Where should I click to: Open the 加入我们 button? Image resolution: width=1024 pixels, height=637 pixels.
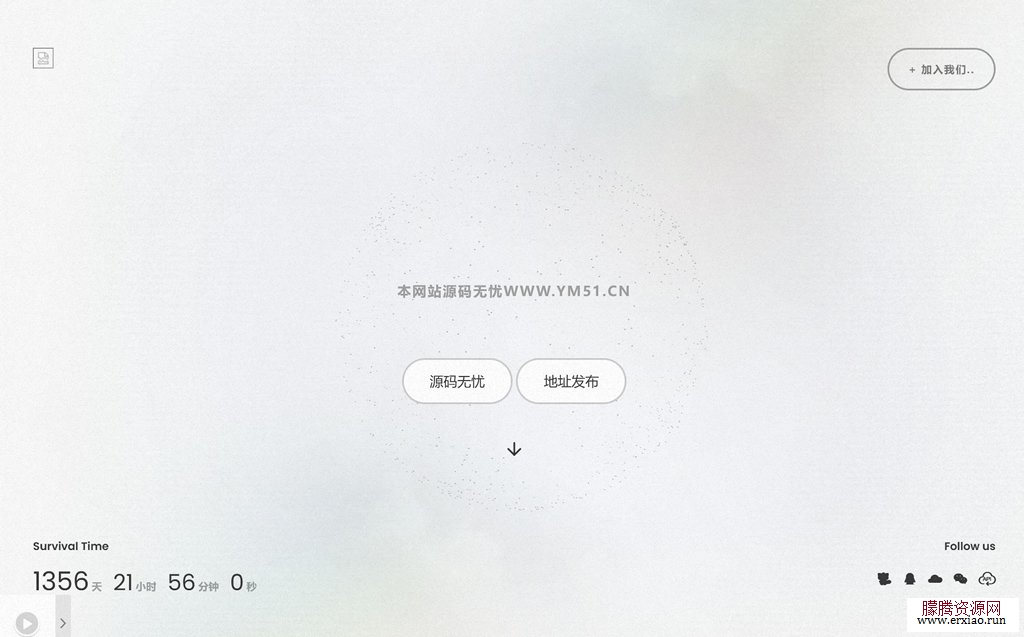pos(941,70)
